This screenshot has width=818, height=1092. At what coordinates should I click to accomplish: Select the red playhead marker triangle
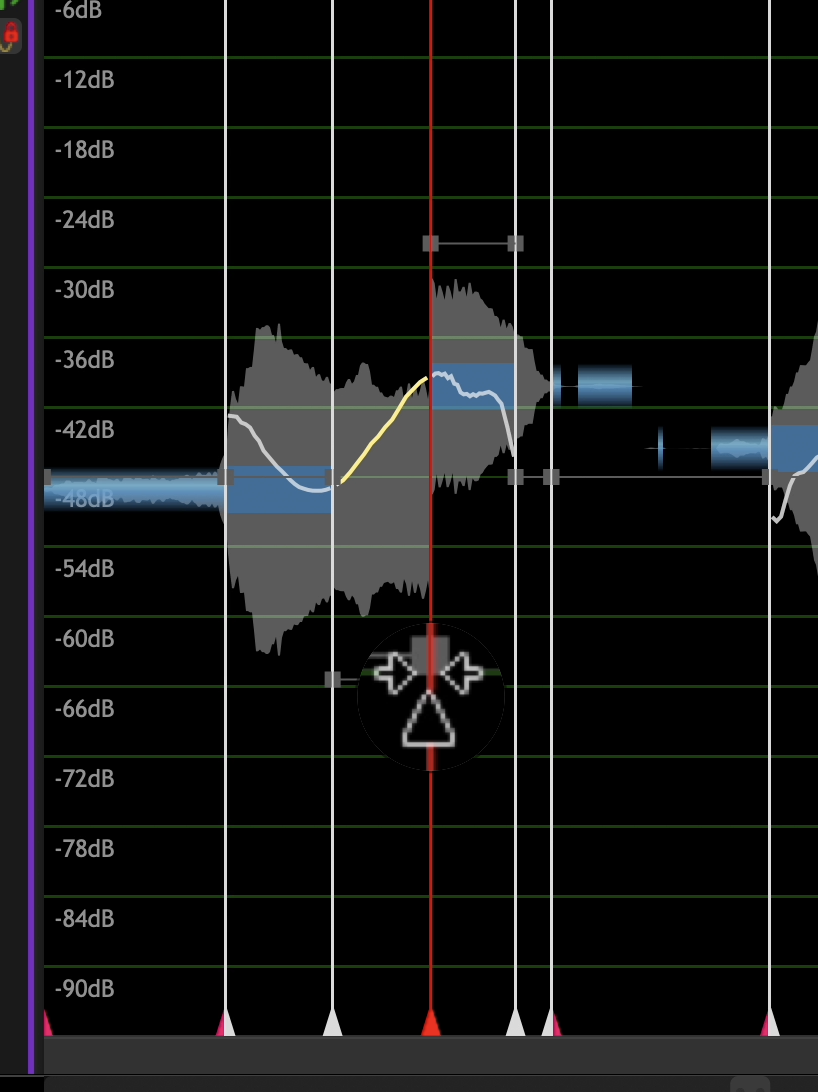[x=431, y=1023]
